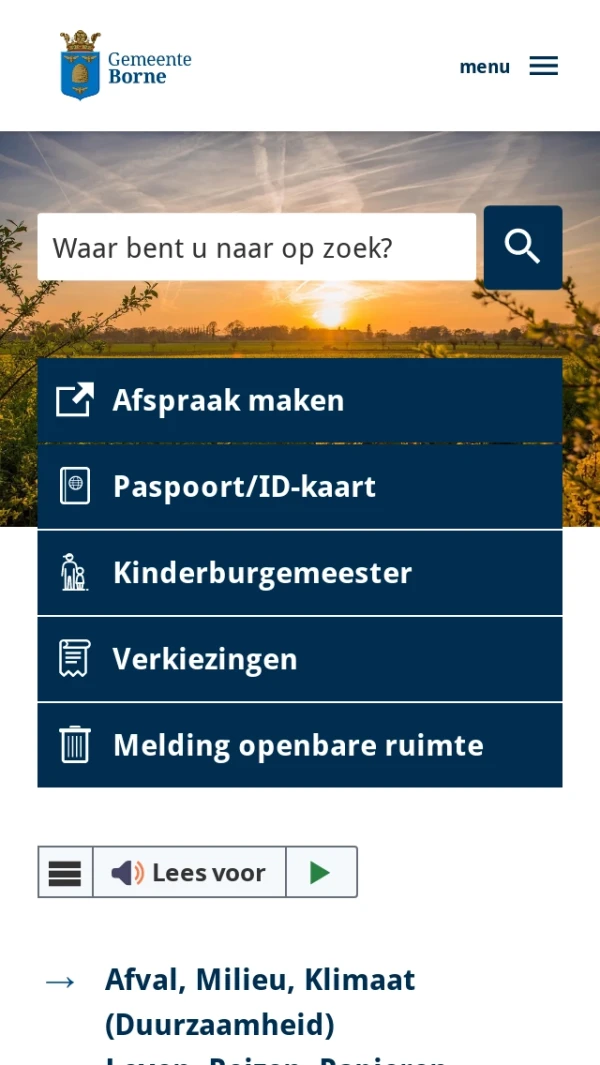Tap the 'Waar bent u naar op zoek?' search field

pyautogui.click(x=256, y=247)
